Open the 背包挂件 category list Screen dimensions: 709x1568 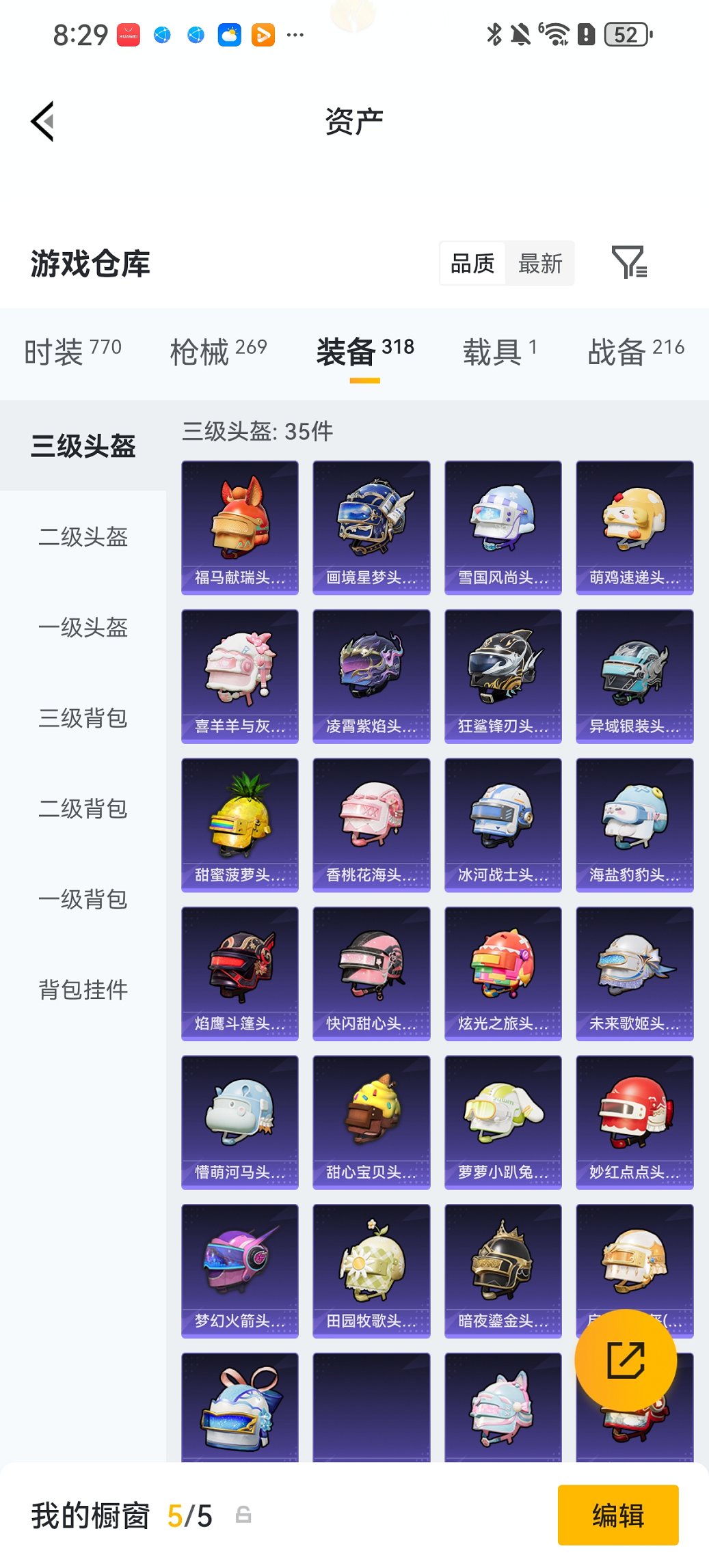[83, 989]
